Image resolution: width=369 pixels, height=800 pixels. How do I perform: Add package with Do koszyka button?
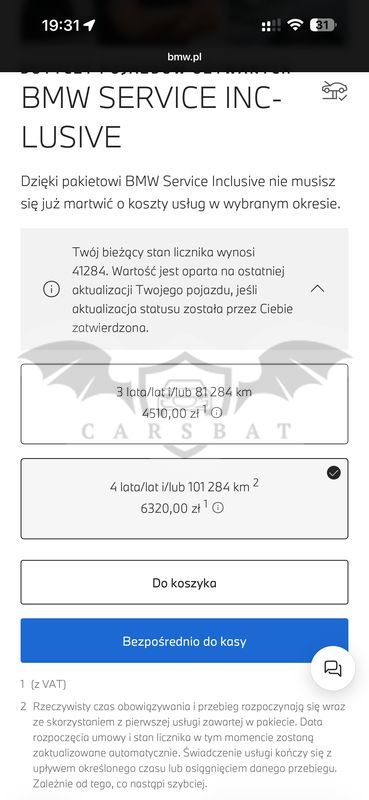(x=184, y=582)
